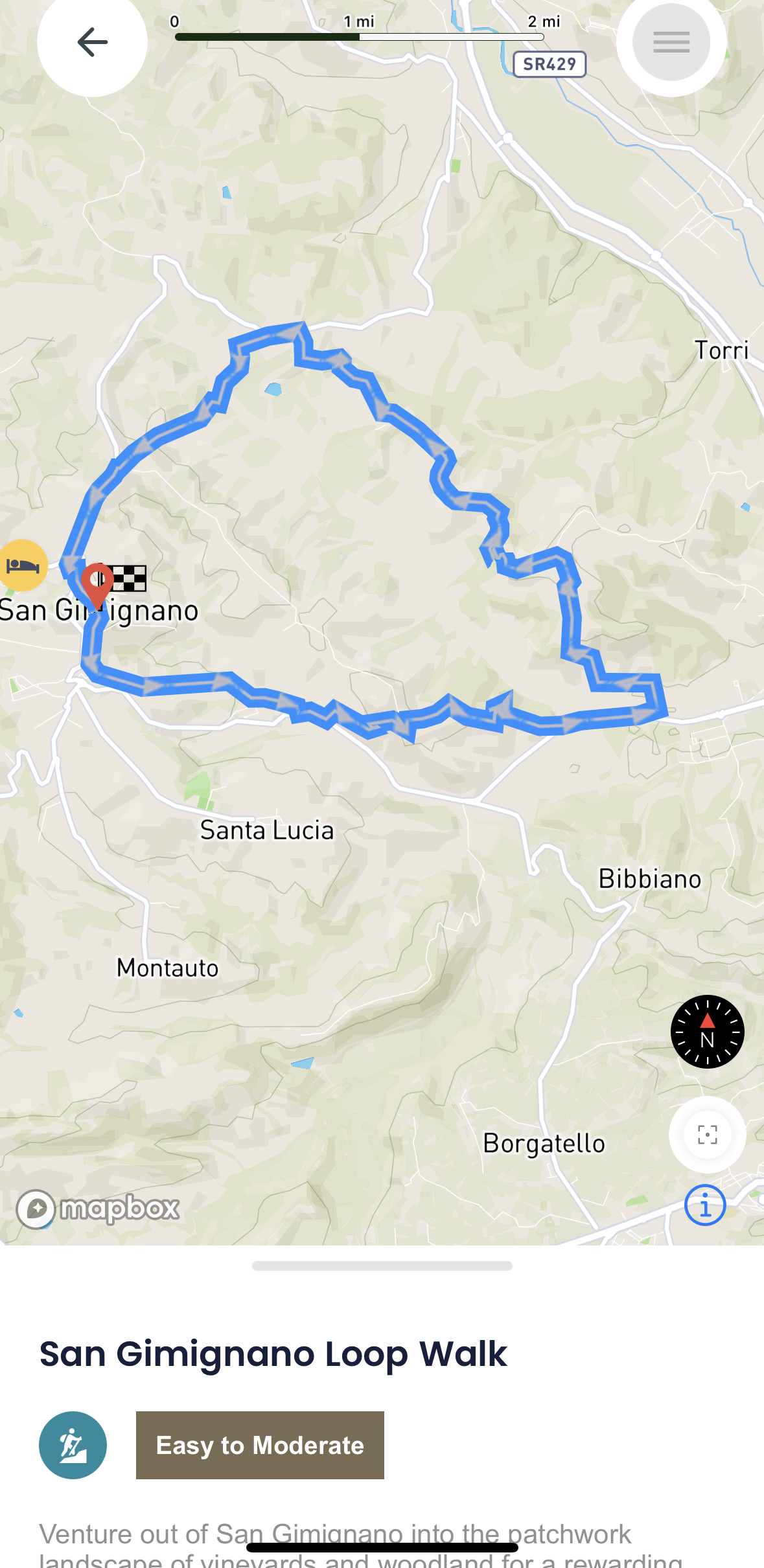The width and height of the screenshot is (764, 1568).
Task: Recenter map with the frame button
Action: point(707,1134)
